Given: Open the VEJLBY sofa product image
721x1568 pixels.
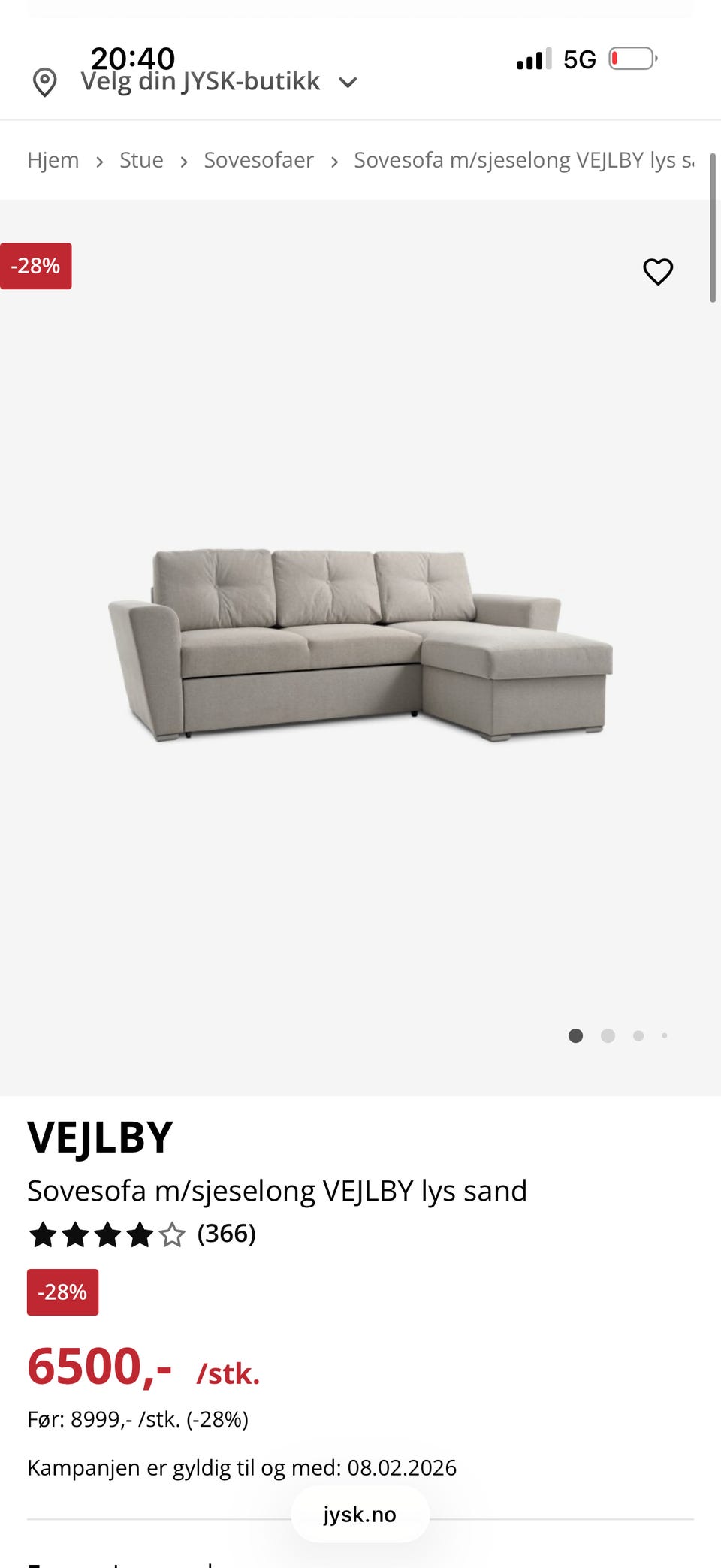Looking at the screenshot, I should pos(360,645).
